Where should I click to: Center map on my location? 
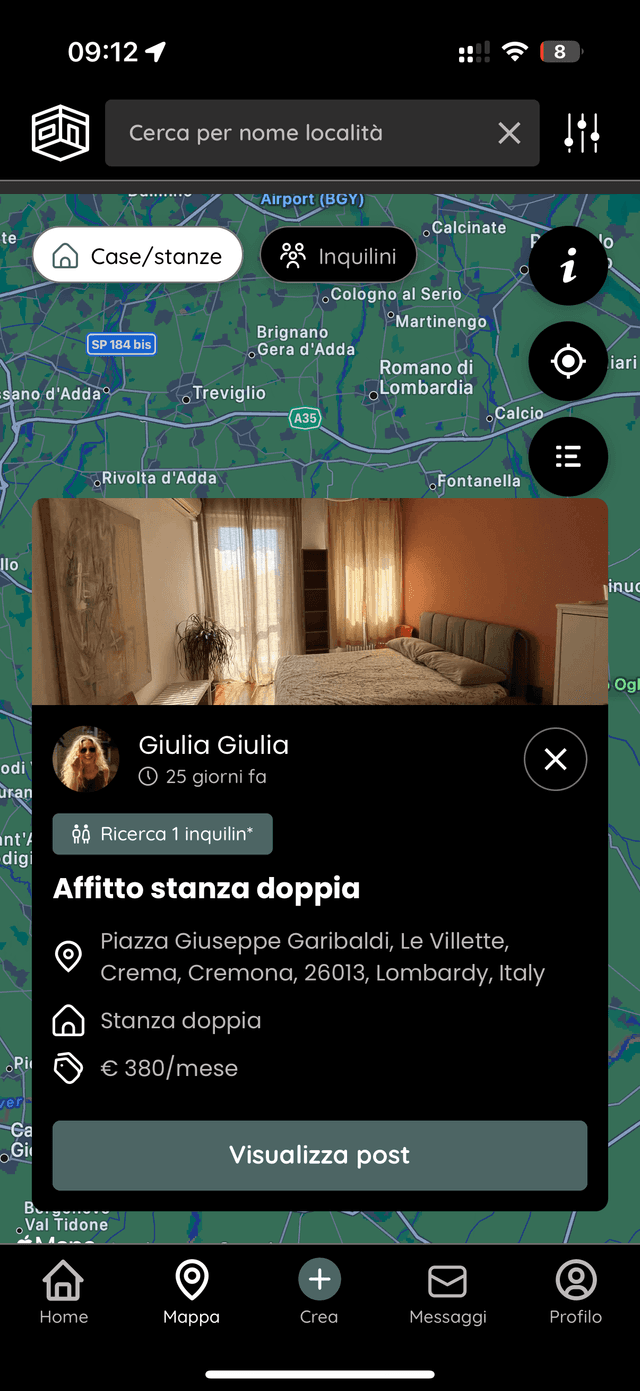(x=568, y=361)
